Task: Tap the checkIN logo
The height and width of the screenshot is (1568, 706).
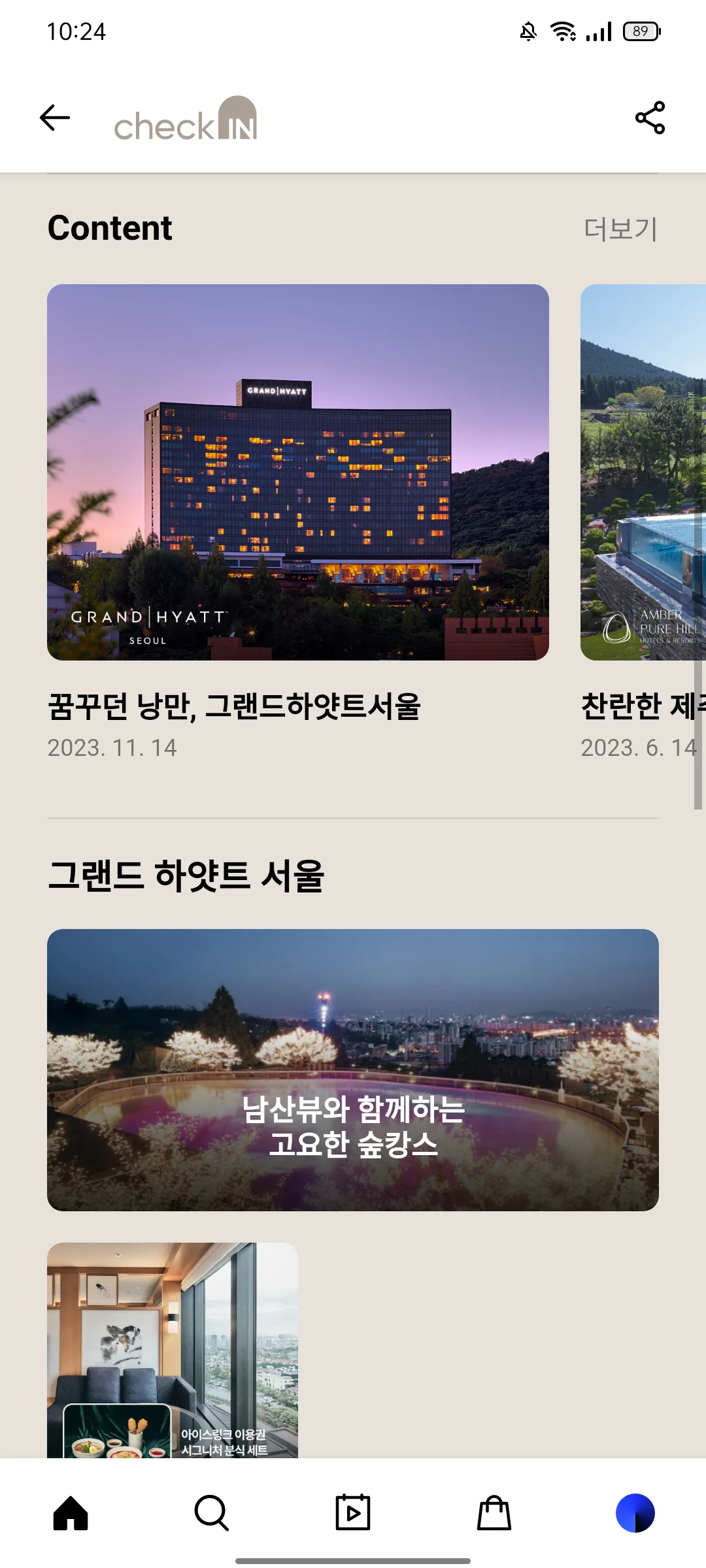Action: 186,124
